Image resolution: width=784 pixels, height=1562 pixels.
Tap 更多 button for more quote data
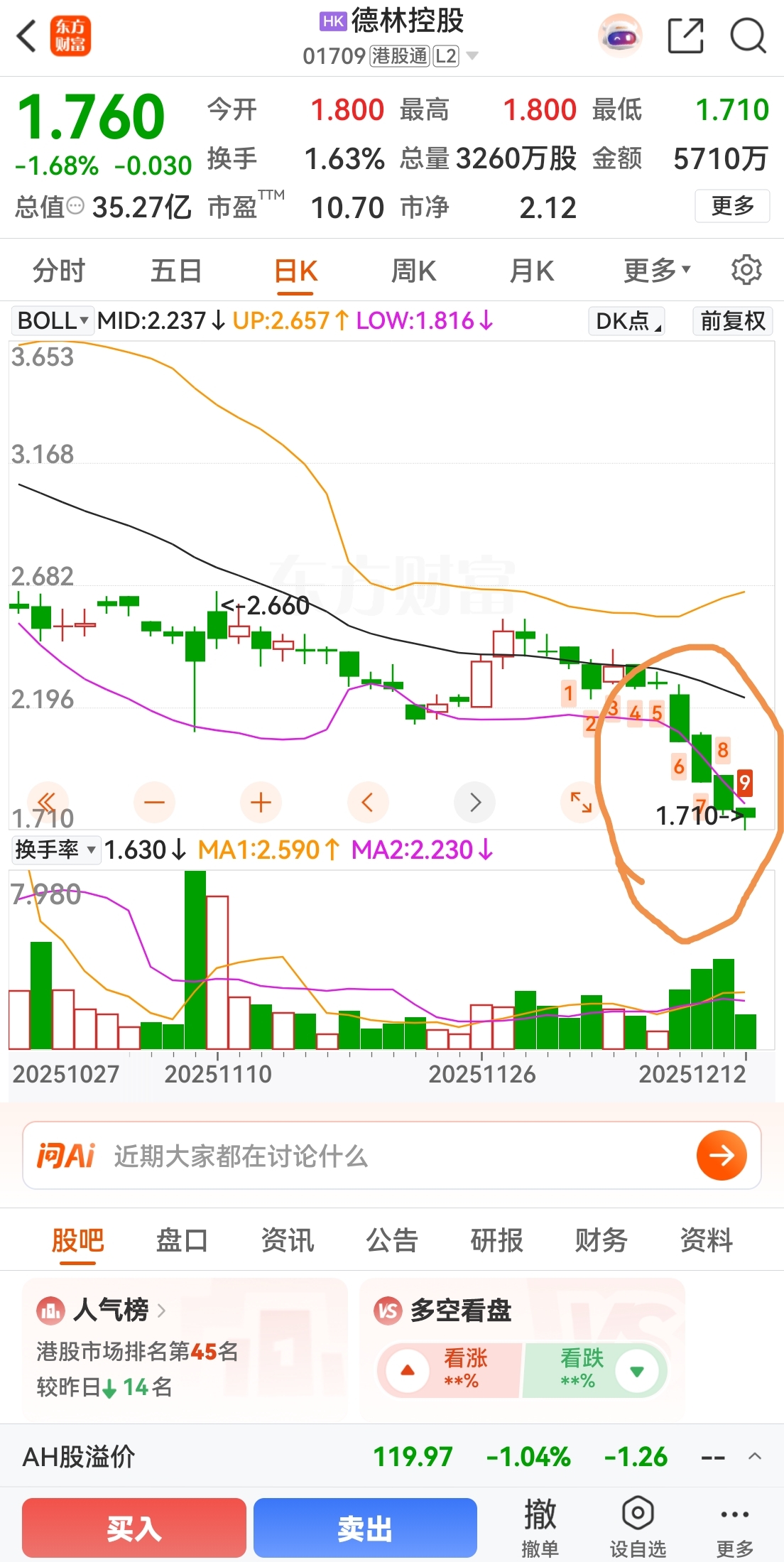pyautogui.click(x=731, y=207)
